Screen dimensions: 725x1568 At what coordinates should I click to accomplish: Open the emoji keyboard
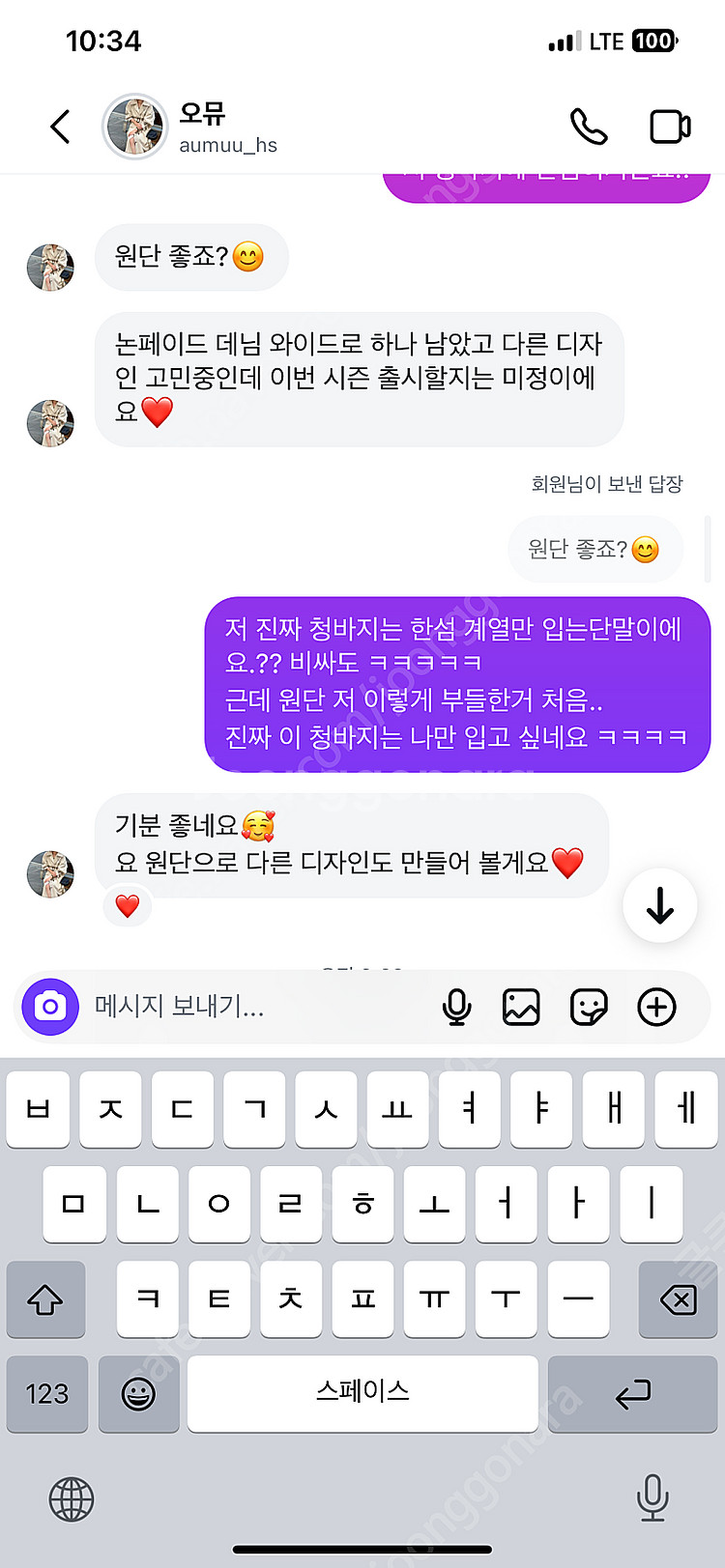click(x=139, y=1393)
